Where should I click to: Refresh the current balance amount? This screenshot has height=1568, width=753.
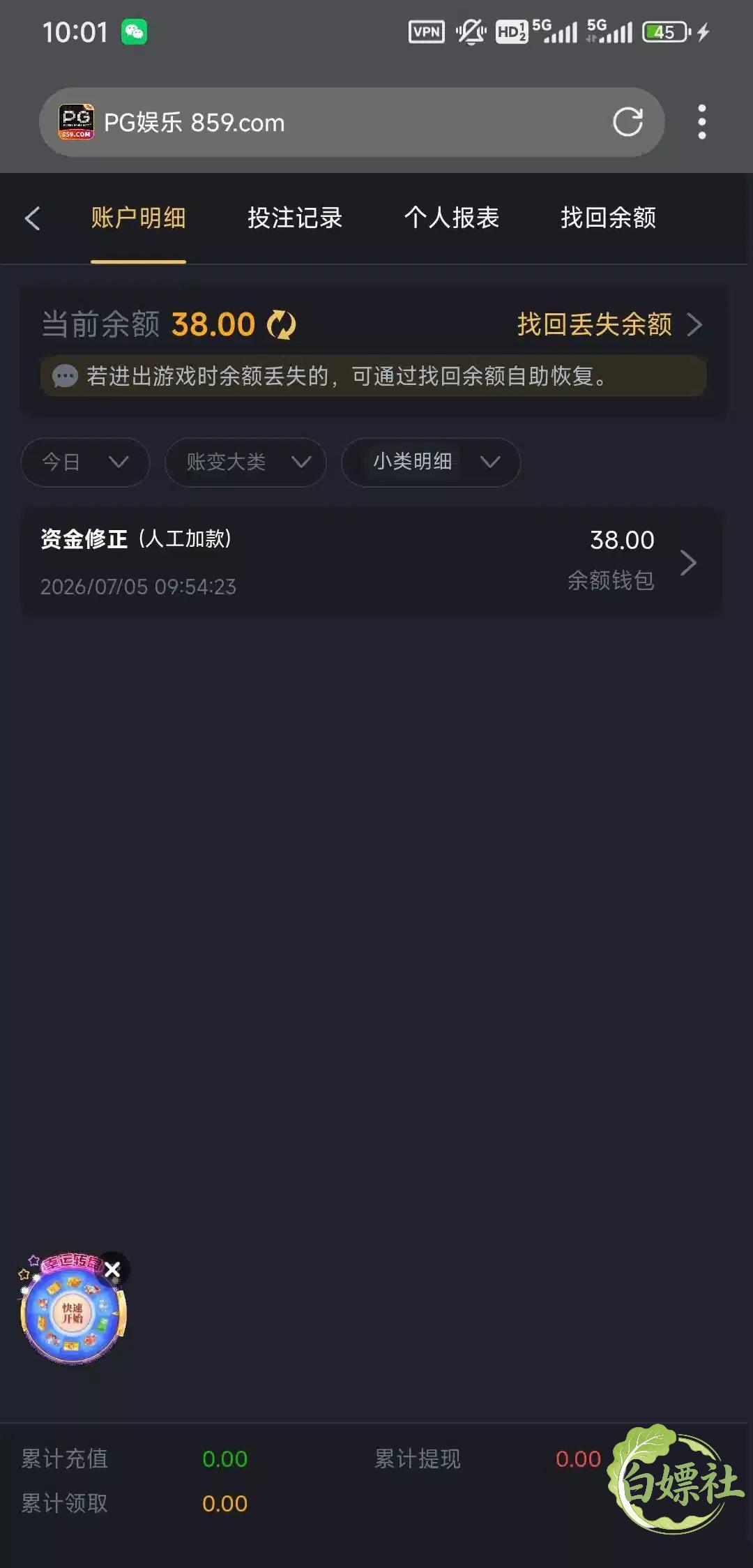[x=282, y=325]
